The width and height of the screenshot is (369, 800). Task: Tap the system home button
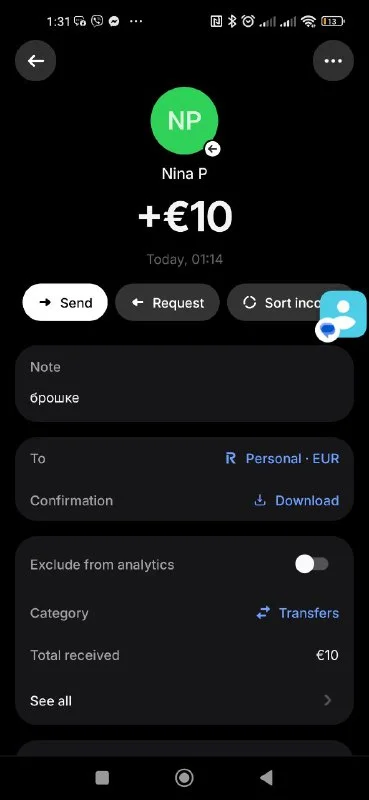point(184,778)
